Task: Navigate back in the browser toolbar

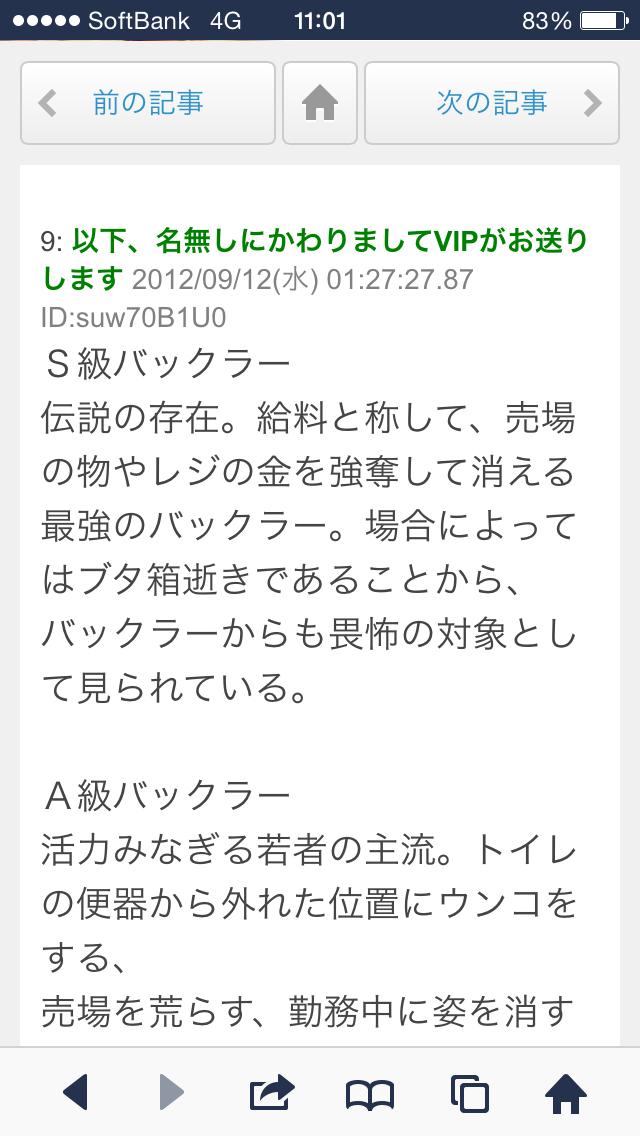Action: pos(76,1092)
